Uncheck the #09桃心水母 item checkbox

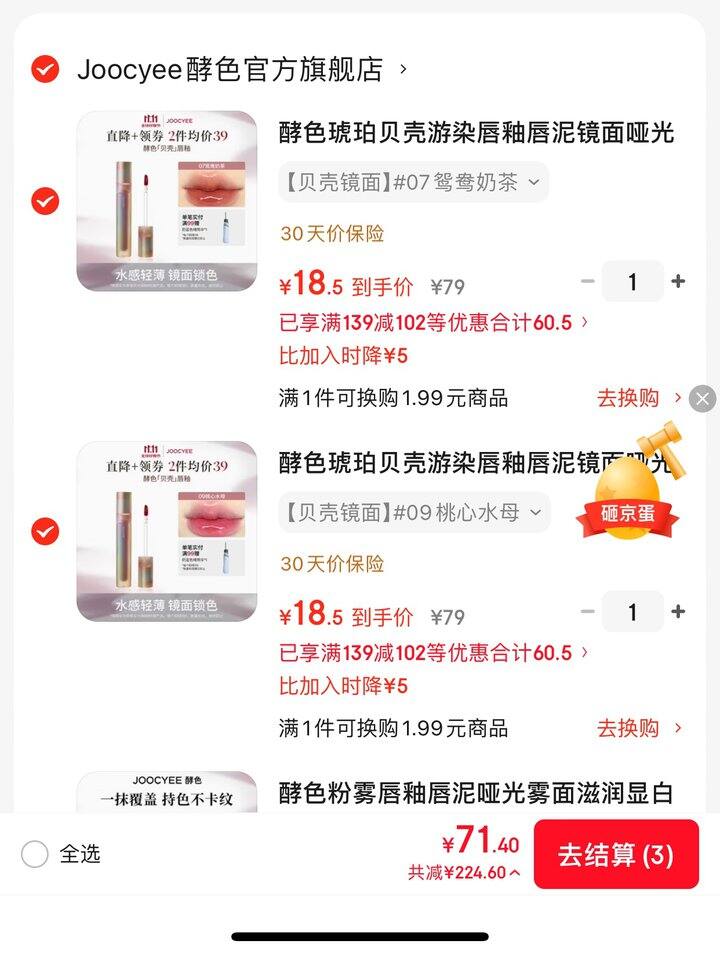tap(45, 531)
